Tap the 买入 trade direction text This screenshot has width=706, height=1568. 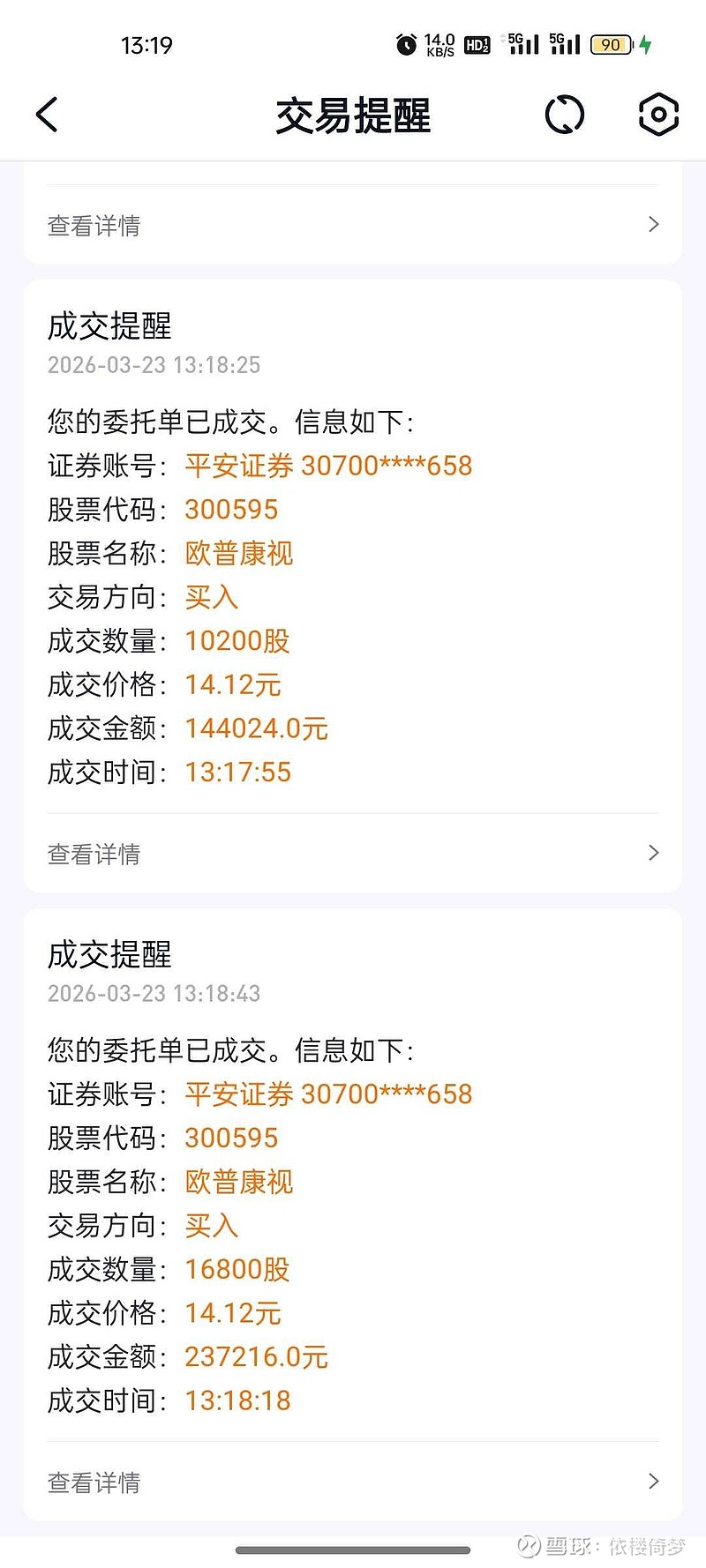click(210, 597)
